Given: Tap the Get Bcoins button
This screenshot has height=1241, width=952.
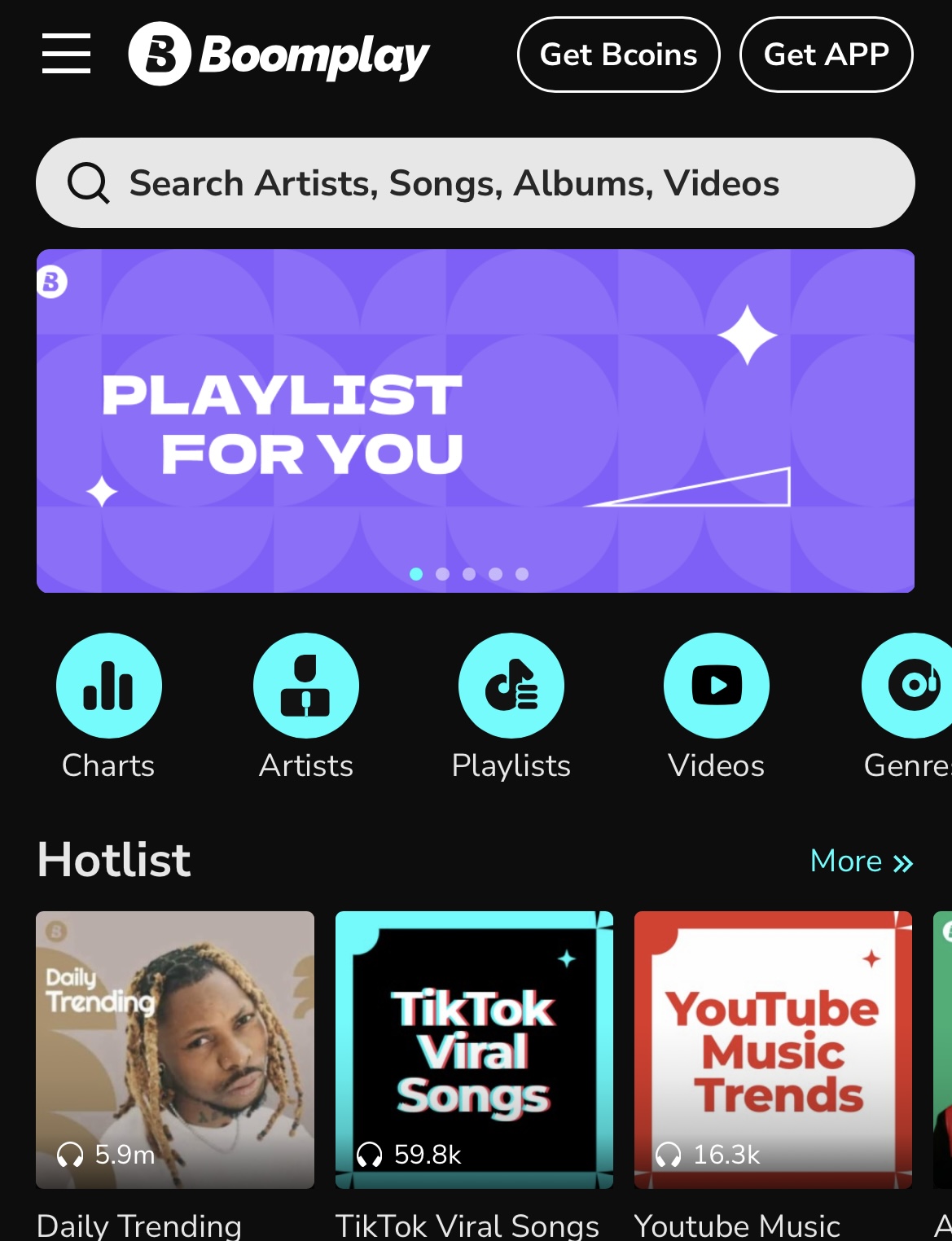Looking at the screenshot, I should (x=618, y=55).
